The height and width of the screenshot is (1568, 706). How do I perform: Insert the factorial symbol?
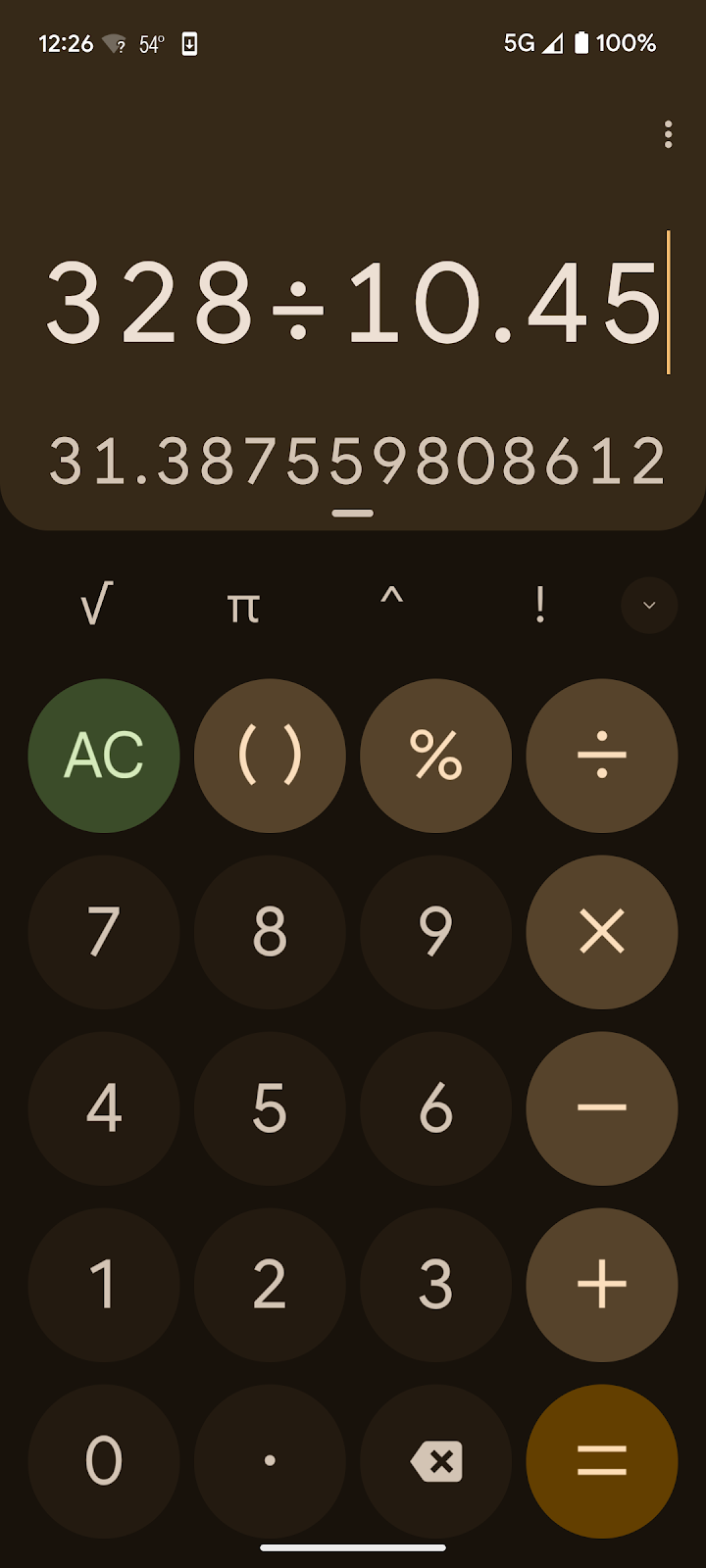click(539, 605)
